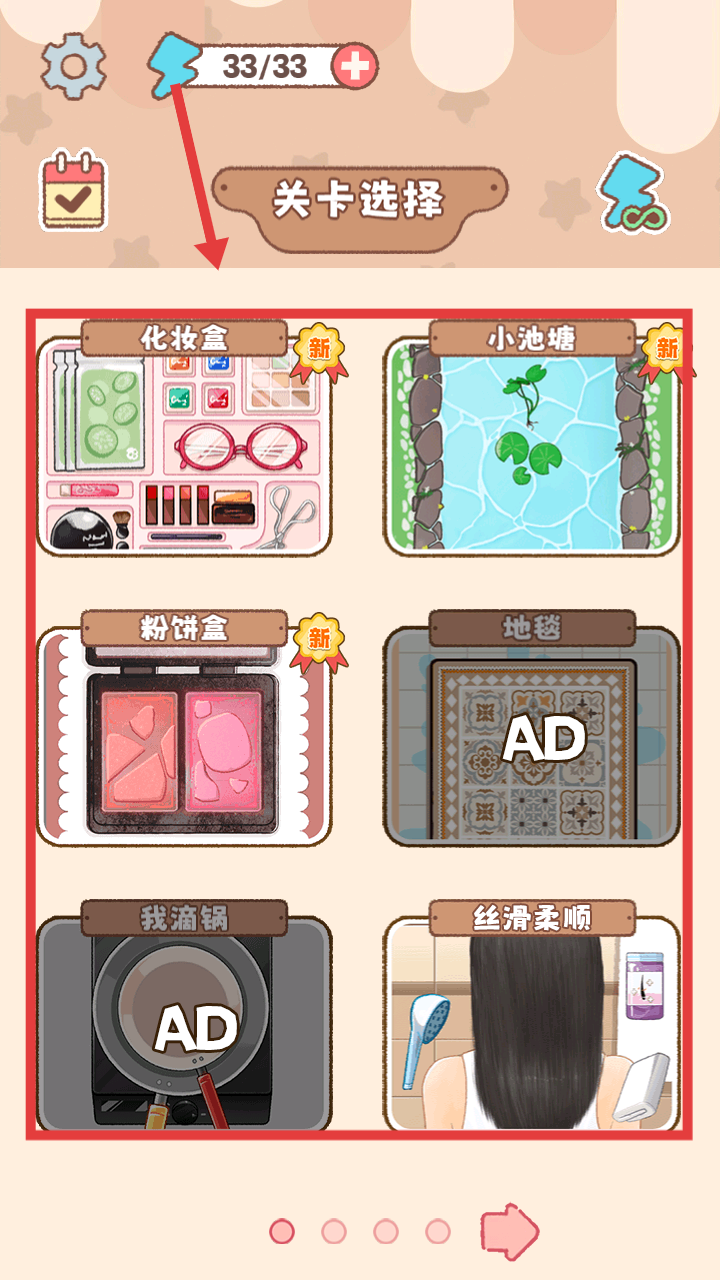Open the infinite energy offer
The height and width of the screenshot is (1280, 720).
click(632, 193)
